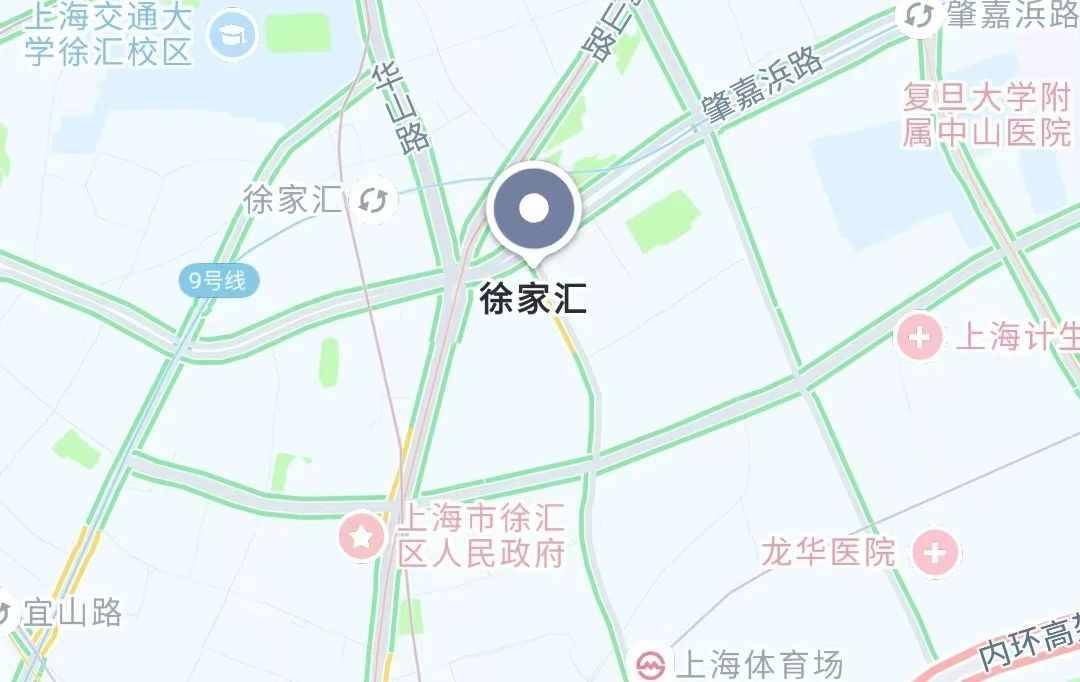Tap the 上海体育场 metro station icon
The width and height of the screenshot is (1080, 682).
click(x=652, y=663)
